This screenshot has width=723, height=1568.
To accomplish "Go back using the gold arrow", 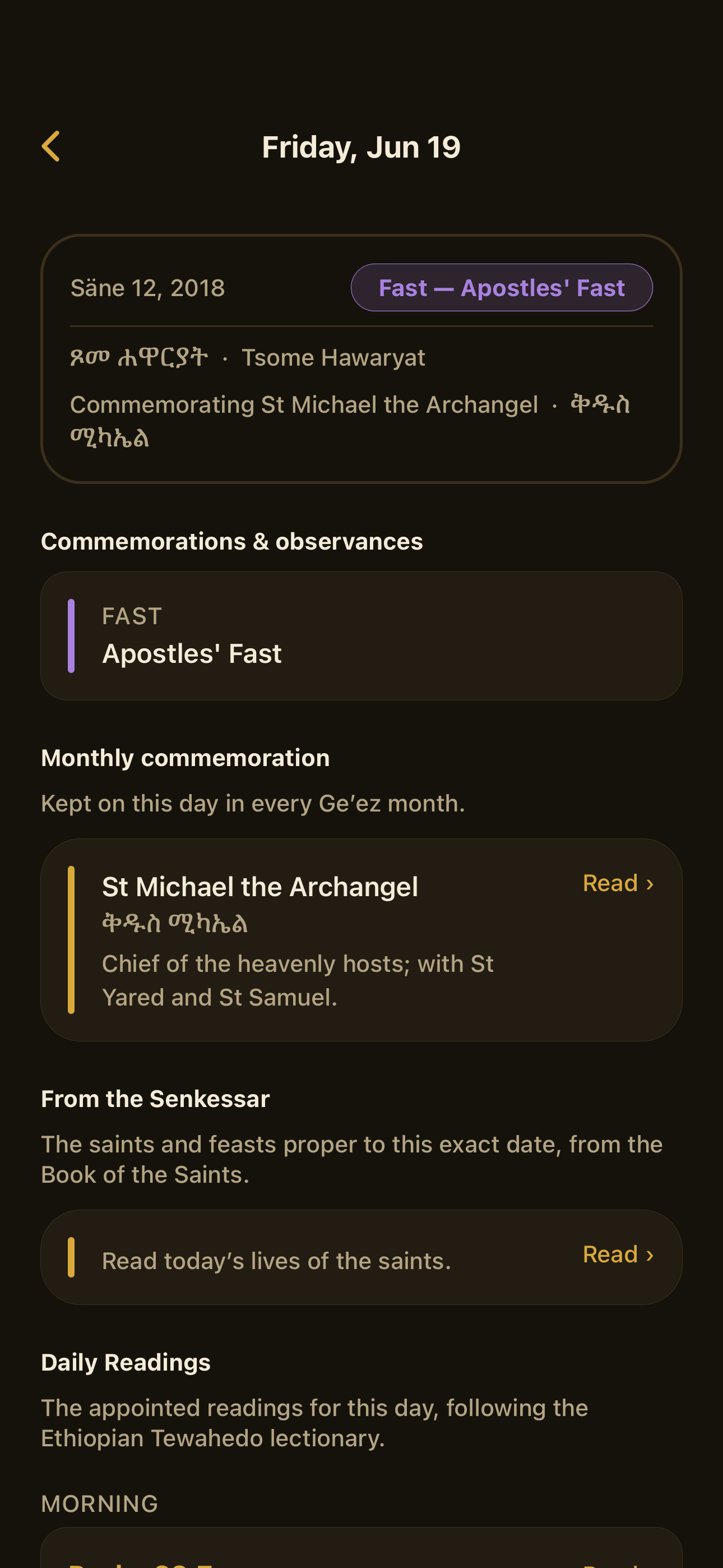I will (50, 147).
